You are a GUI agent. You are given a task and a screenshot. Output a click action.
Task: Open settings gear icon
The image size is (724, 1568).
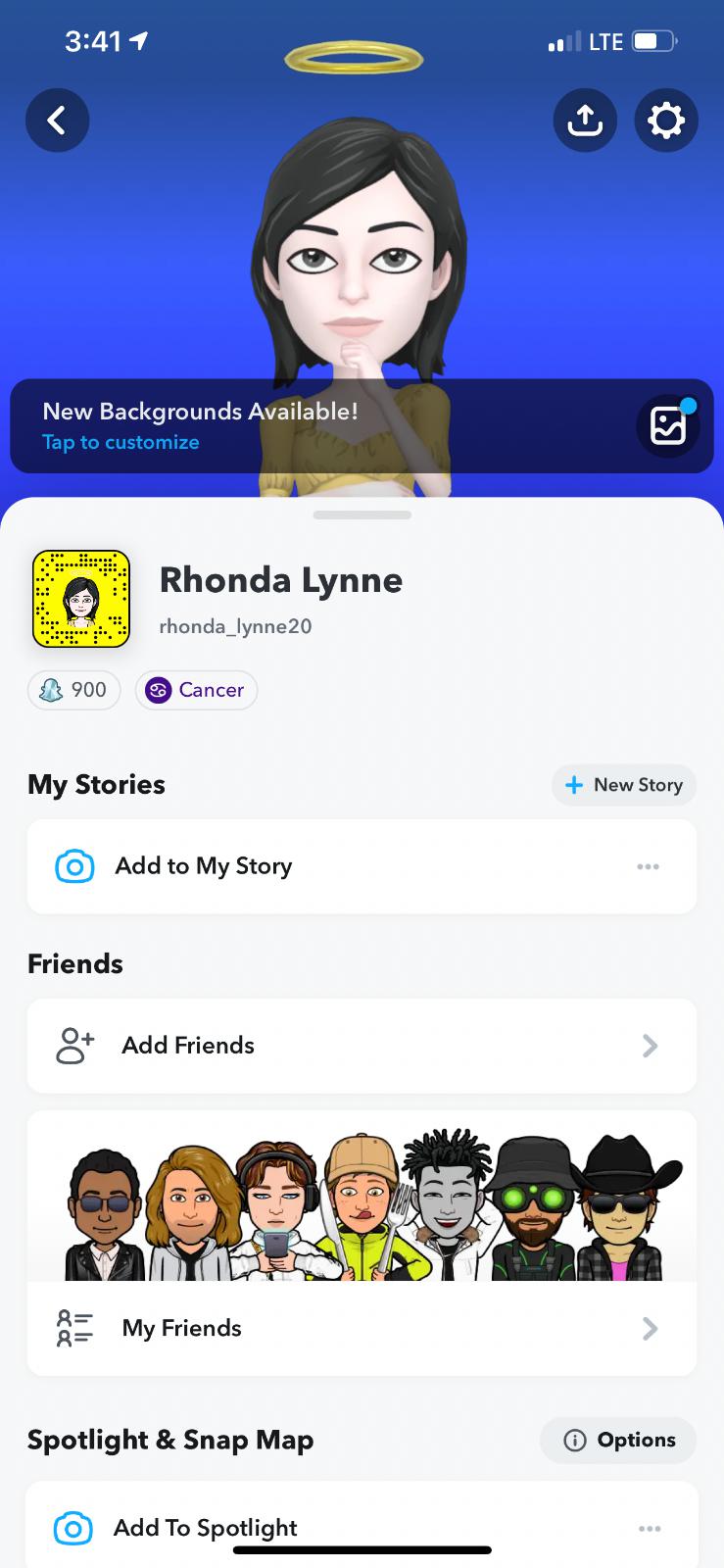point(666,121)
